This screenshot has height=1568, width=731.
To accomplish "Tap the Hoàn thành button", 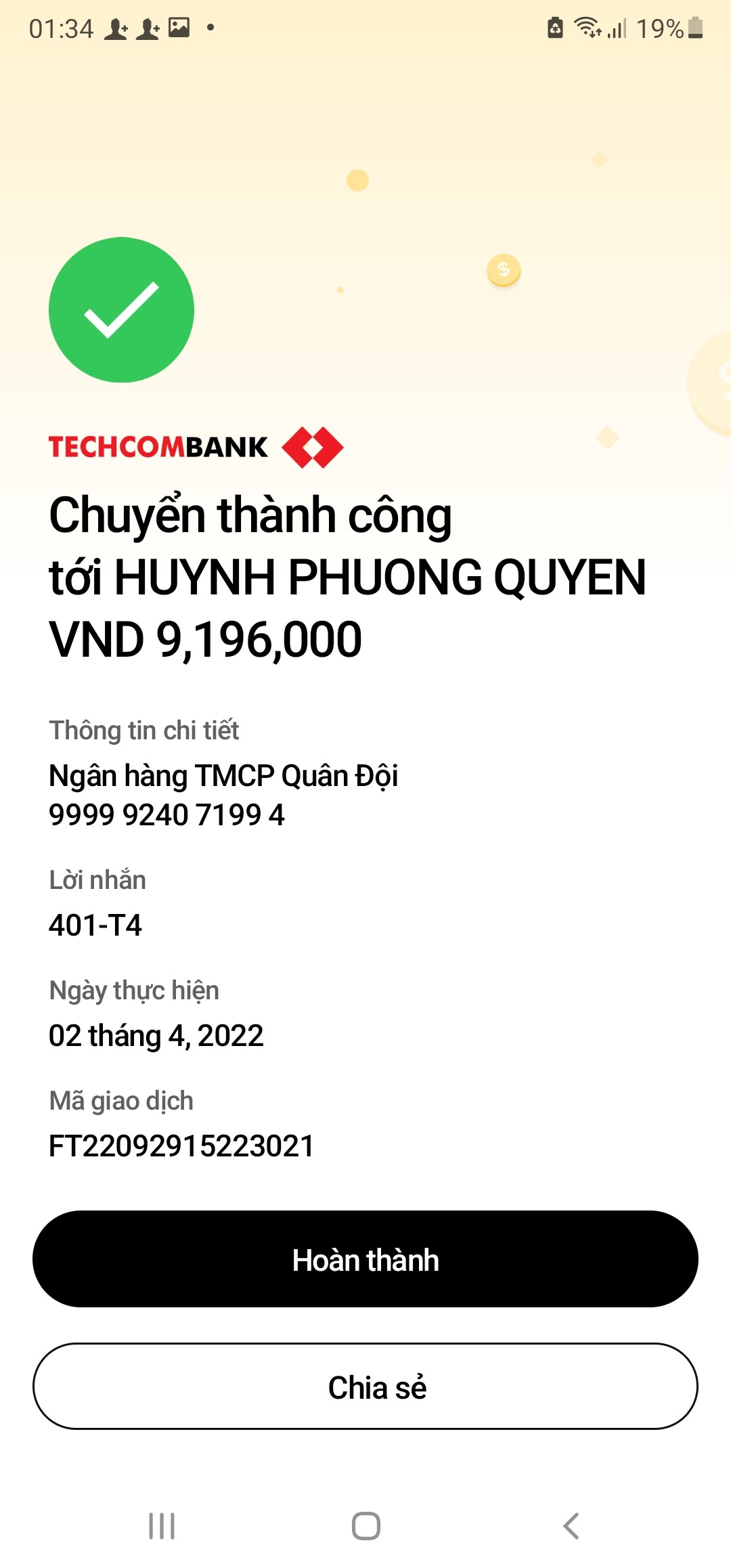I will 365,1259.
